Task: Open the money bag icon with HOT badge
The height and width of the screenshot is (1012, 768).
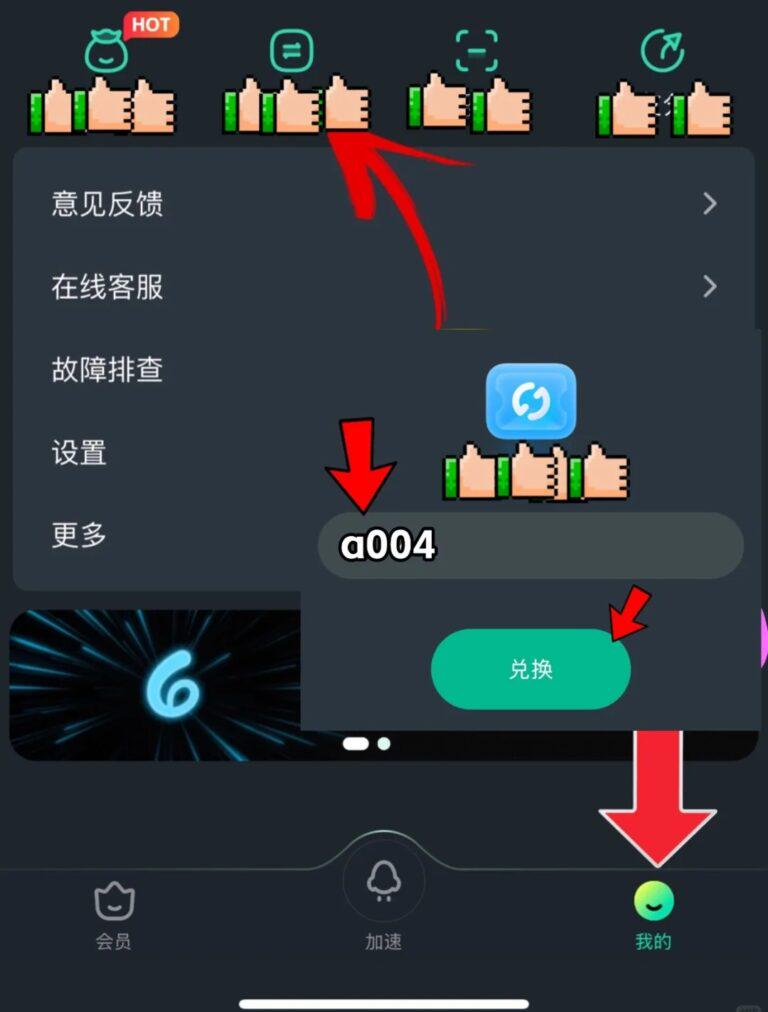Action: (x=107, y=52)
